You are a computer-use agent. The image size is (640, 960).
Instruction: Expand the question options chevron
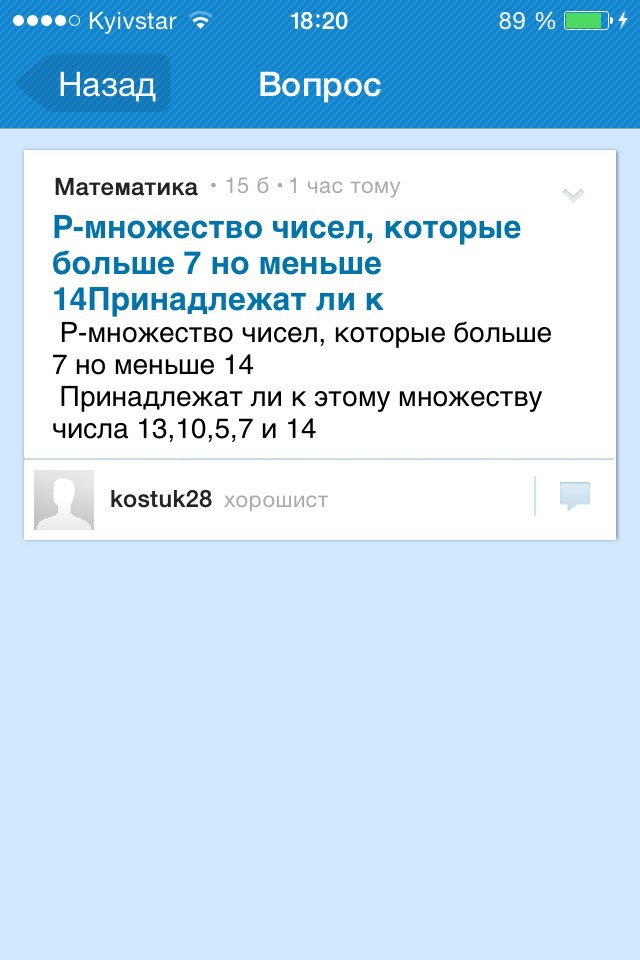[573, 195]
